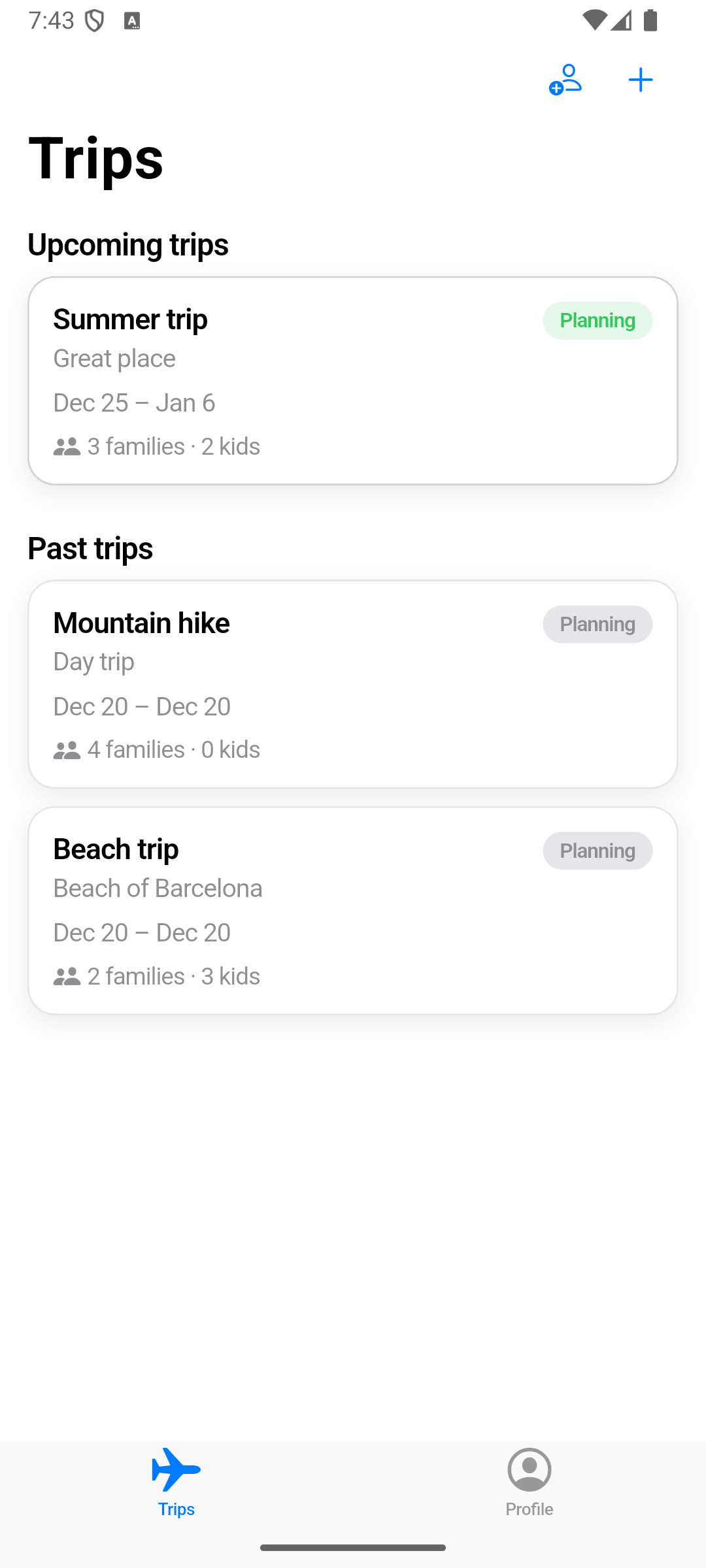Tap the Past trips heading
Viewport: 706px width, 1568px height.
[x=90, y=548]
